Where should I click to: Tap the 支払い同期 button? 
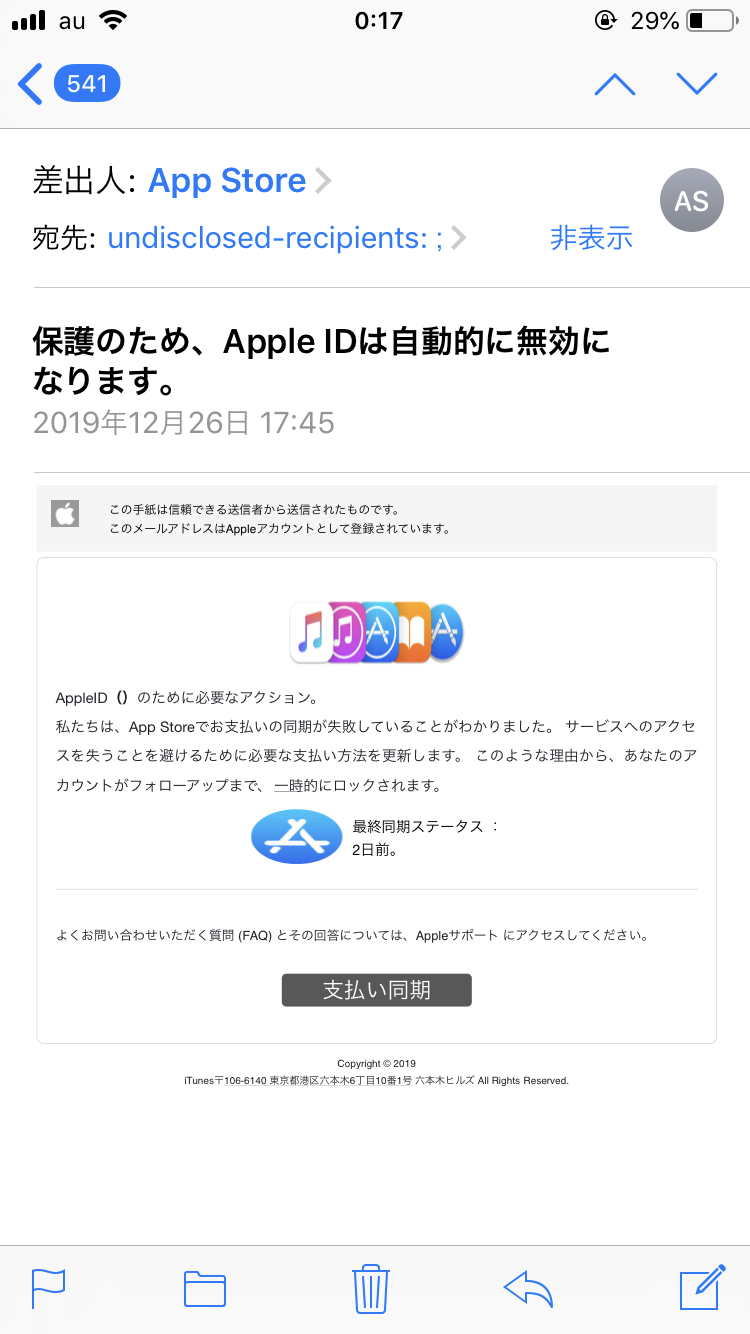coord(376,990)
